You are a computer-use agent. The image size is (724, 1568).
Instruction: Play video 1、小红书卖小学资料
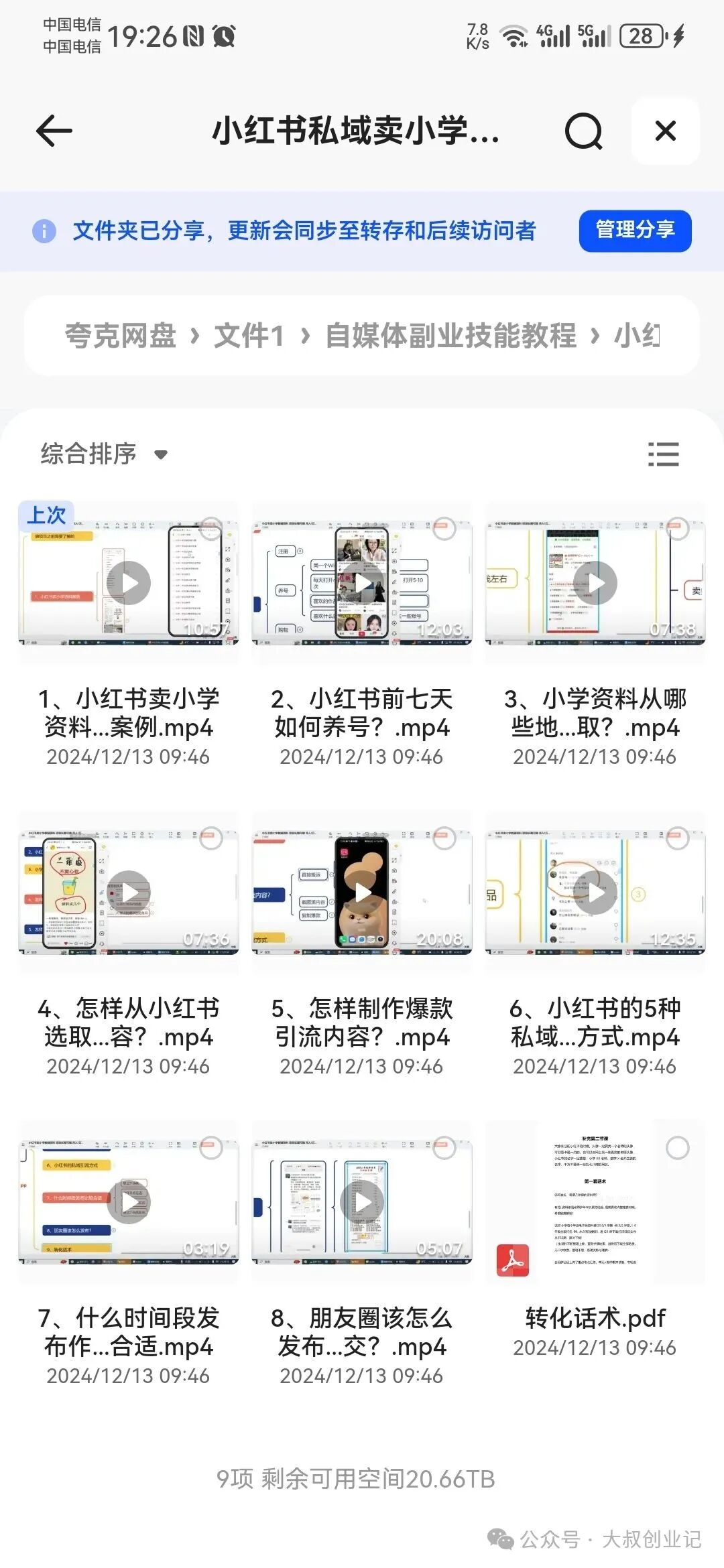[x=128, y=582]
